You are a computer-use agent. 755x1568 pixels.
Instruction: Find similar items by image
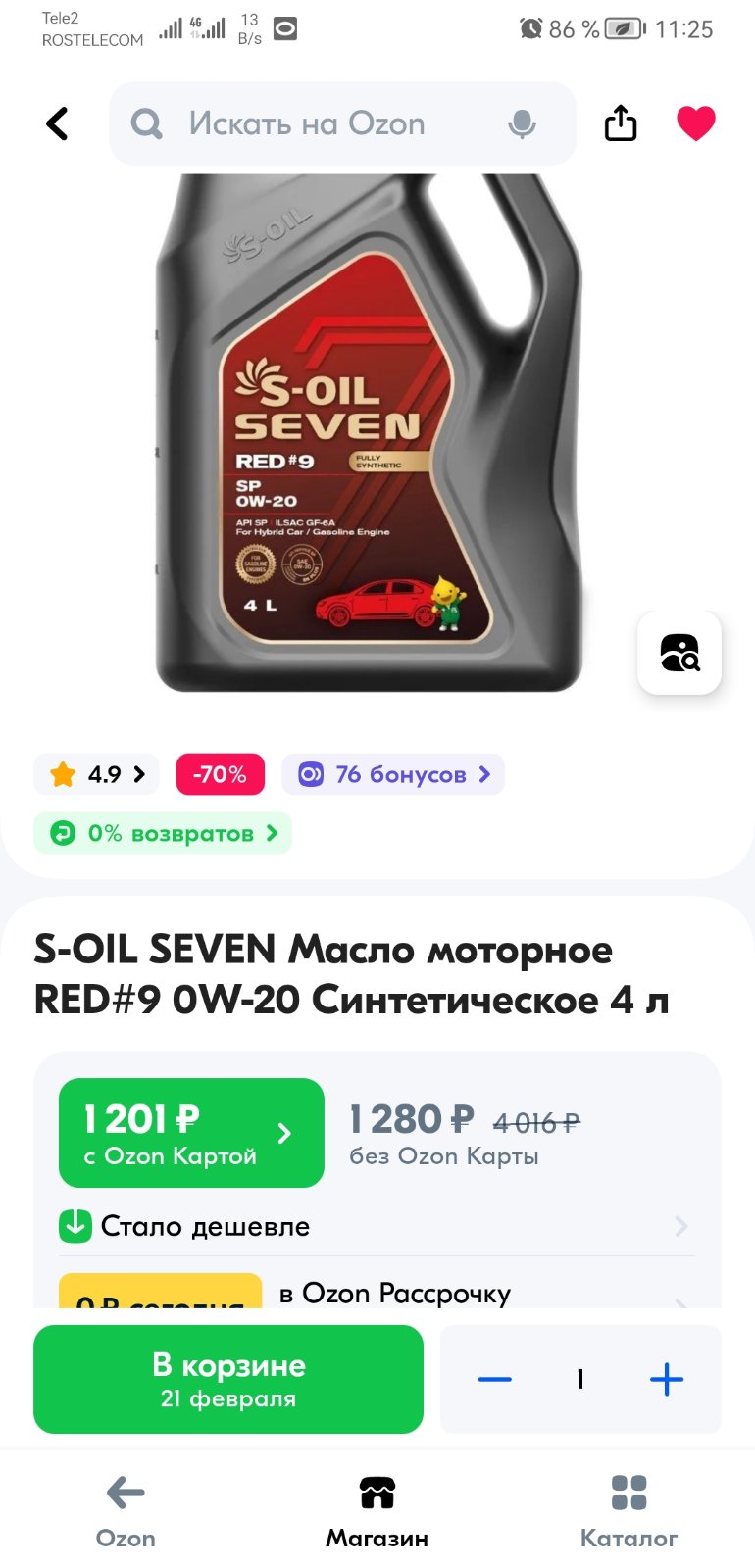point(679,653)
